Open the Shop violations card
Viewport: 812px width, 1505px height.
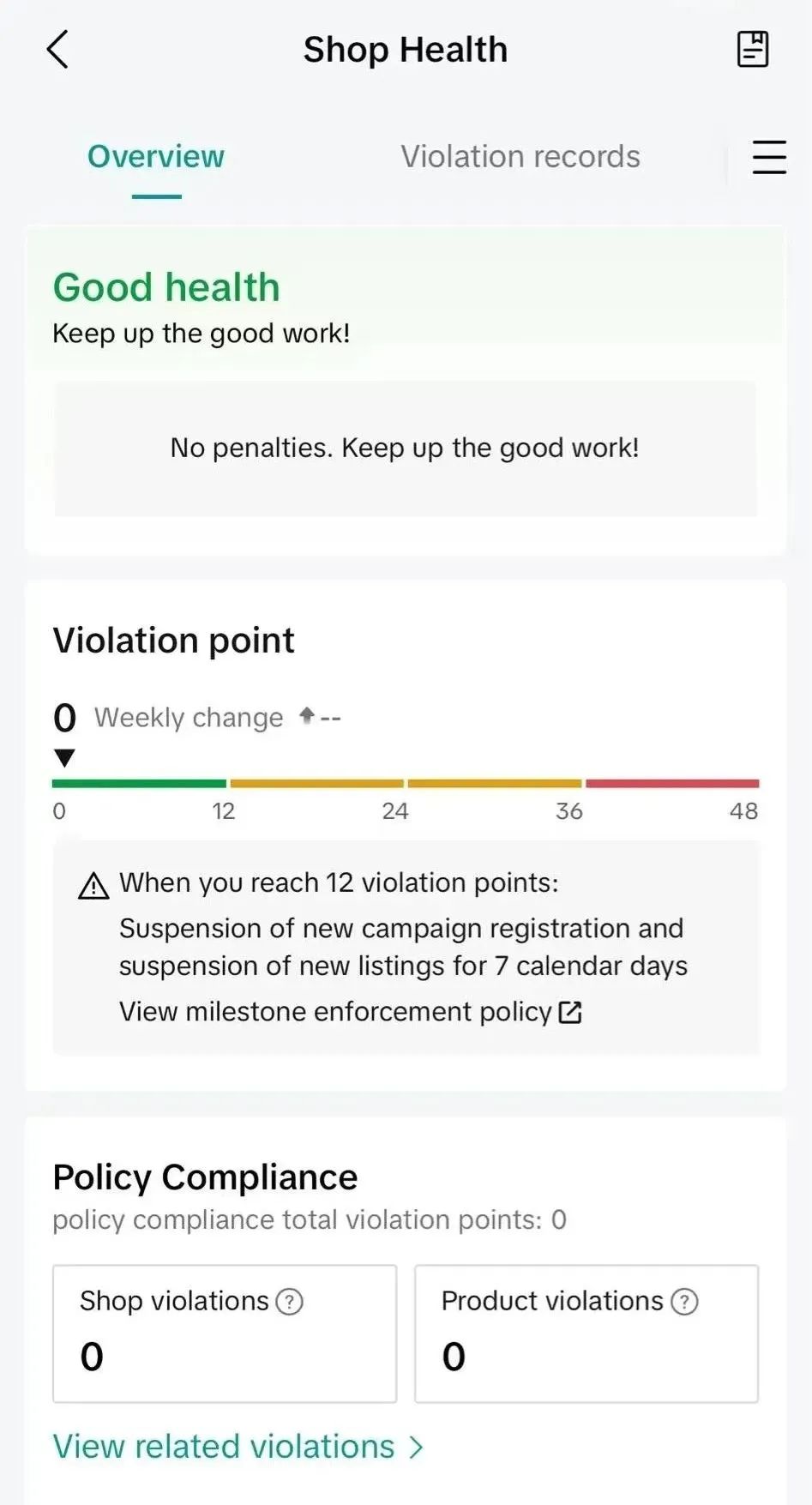(x=225, y=1333)
